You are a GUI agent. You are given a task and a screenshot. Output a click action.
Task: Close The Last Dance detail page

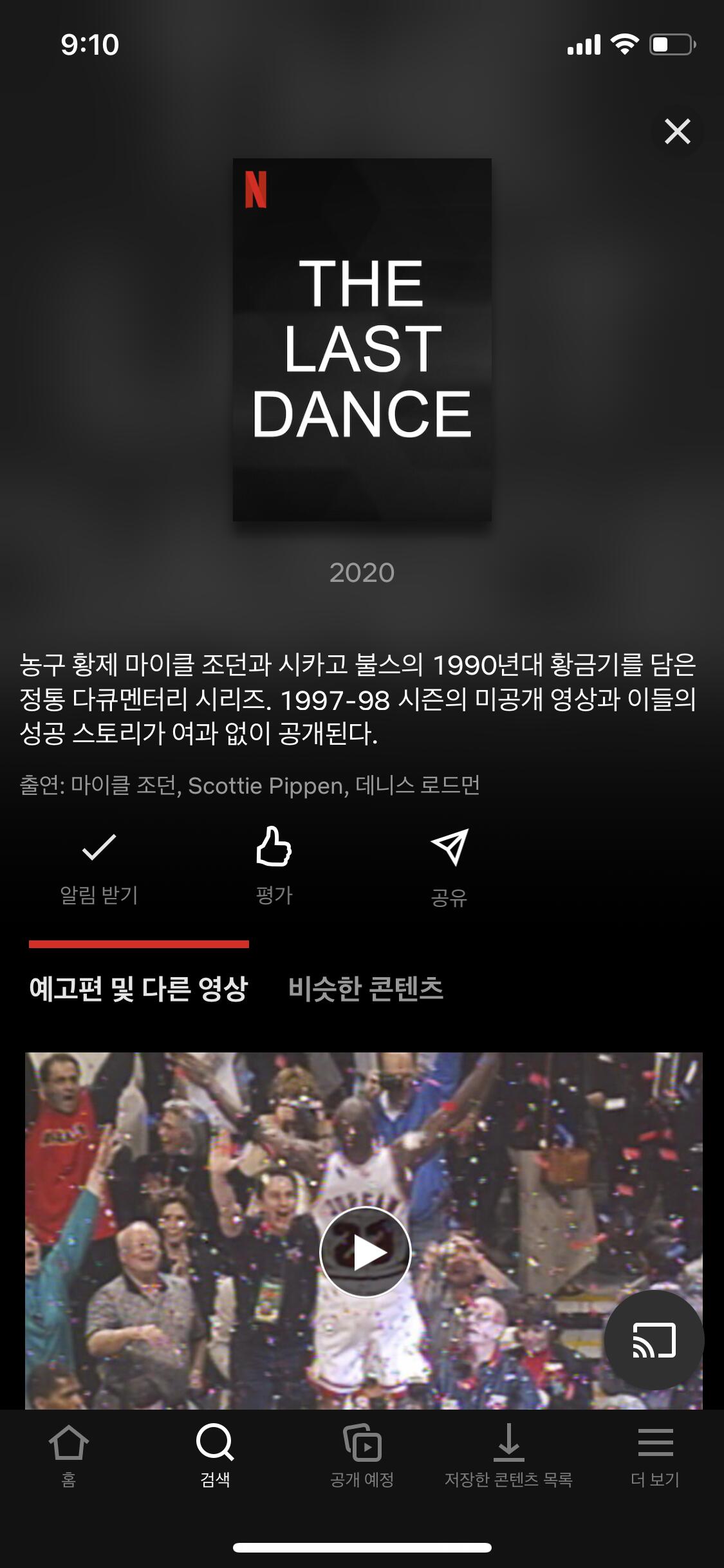click(677, 131)
